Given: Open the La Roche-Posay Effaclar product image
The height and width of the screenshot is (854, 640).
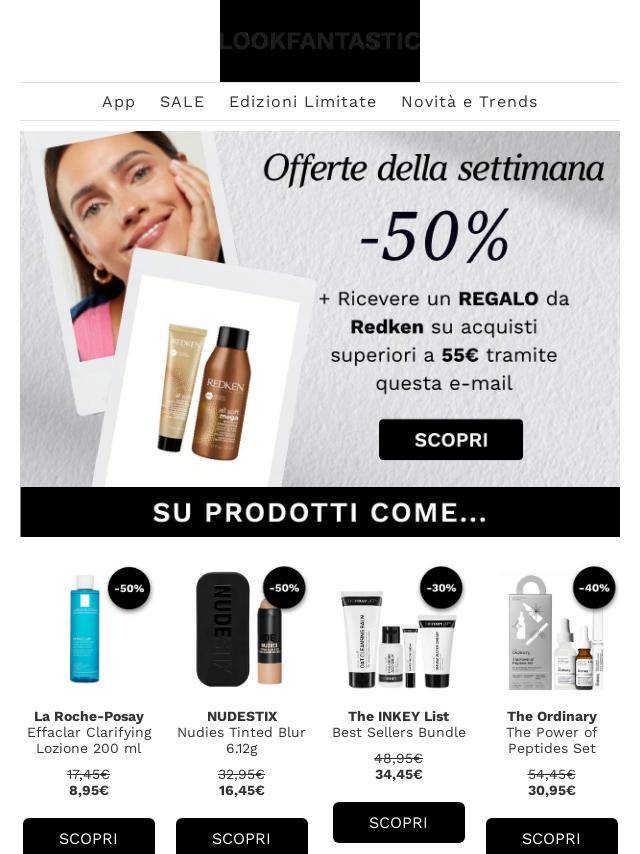Looking at the screenshot, I should [86, 630].
